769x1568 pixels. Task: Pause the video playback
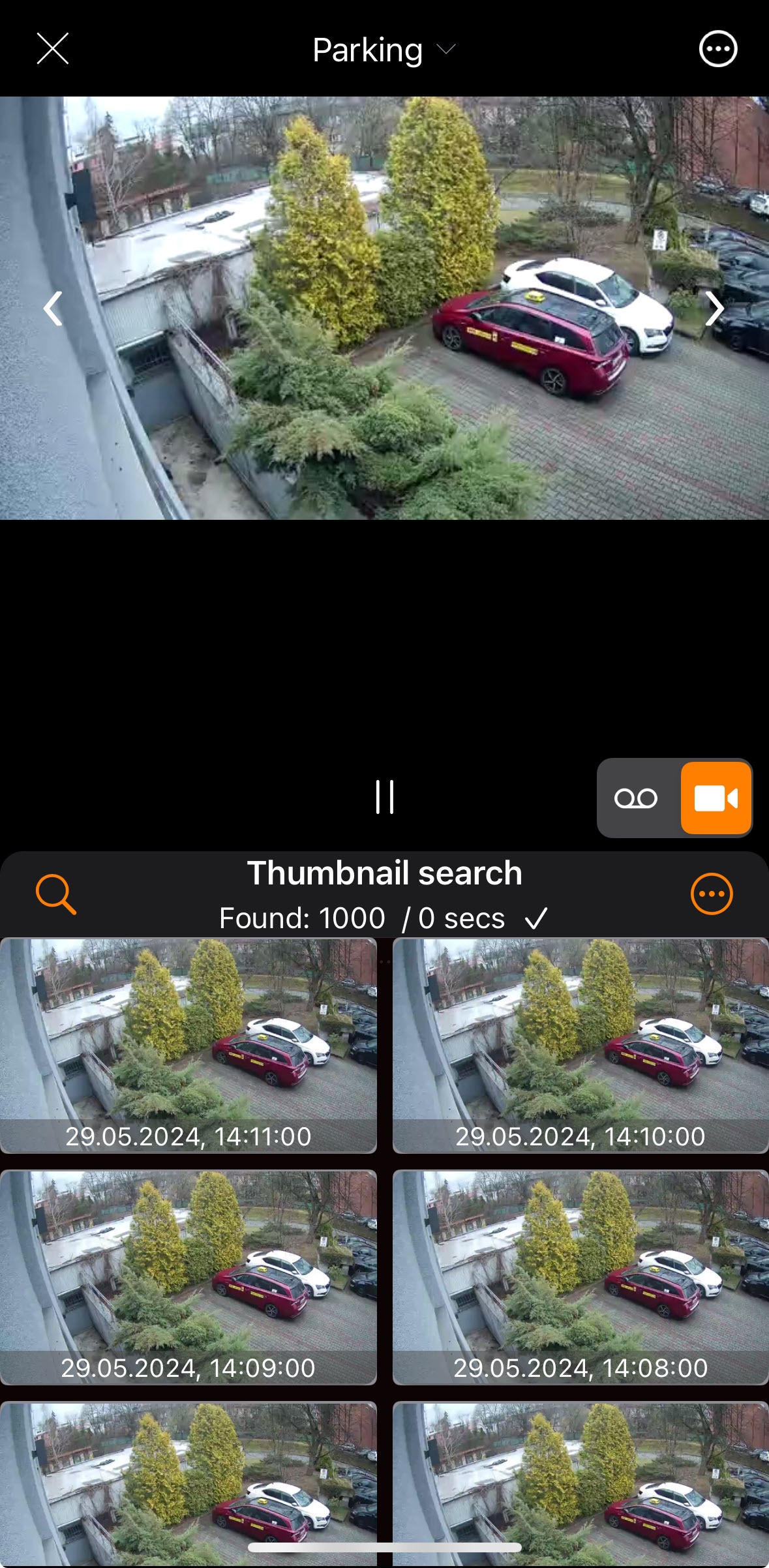coord(385,797)
